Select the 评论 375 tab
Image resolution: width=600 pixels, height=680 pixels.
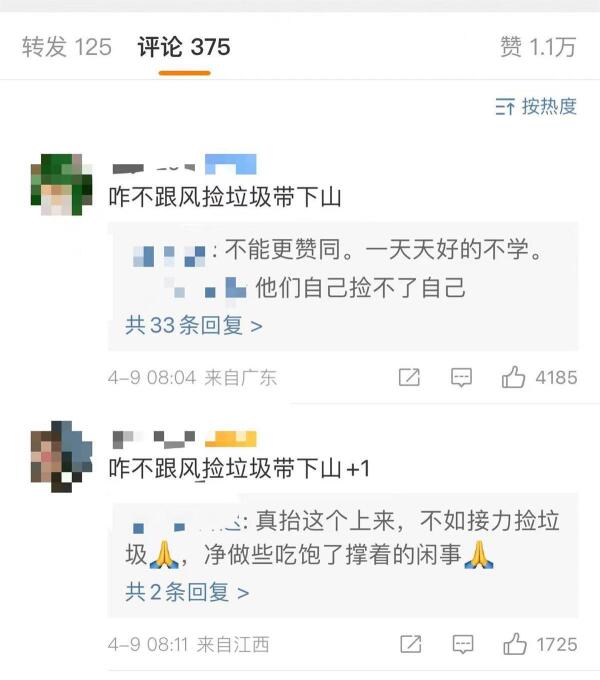(184, 47)
